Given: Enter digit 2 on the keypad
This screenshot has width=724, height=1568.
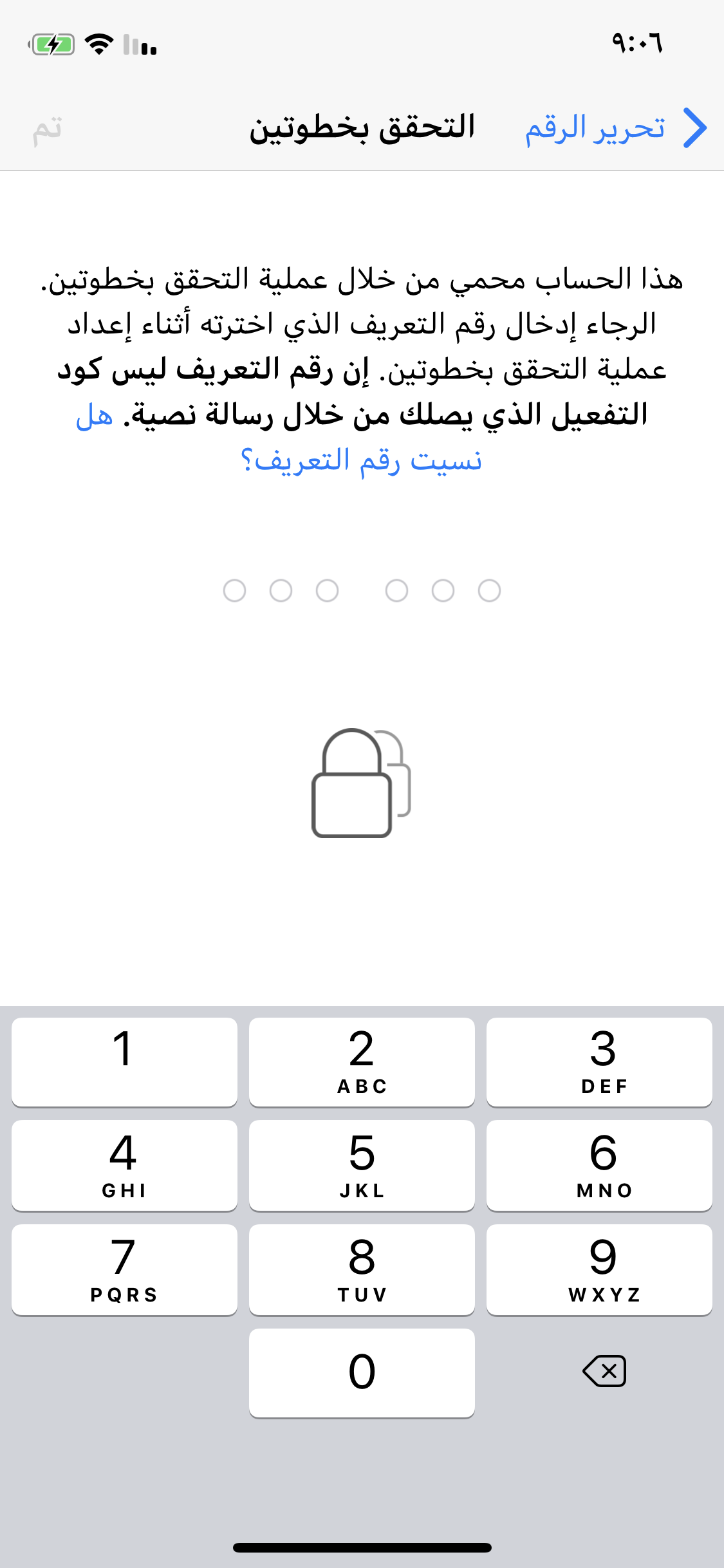Looking at the screenshot, I should click(362, 1062).
